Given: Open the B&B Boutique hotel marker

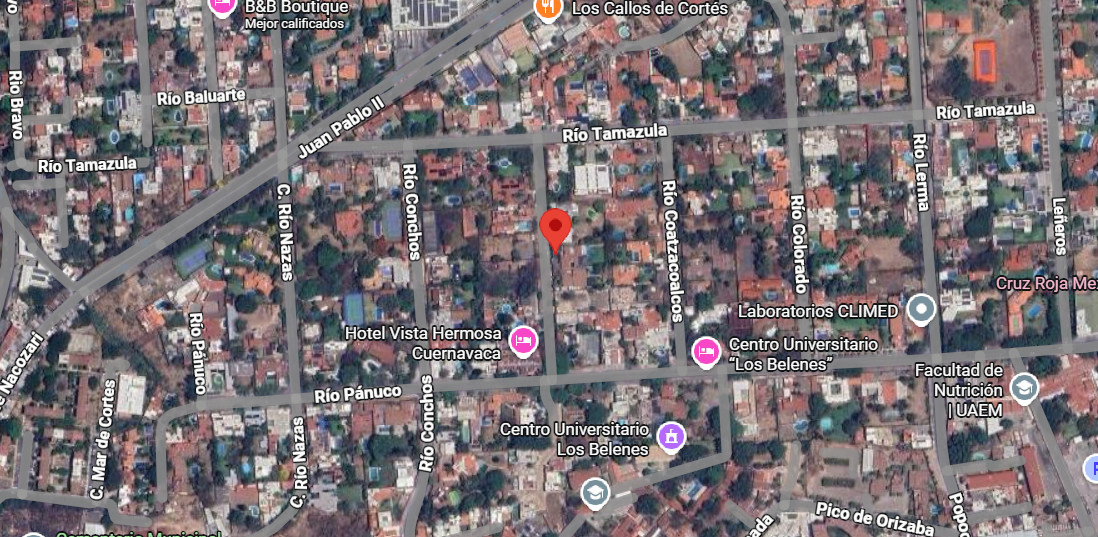Looking at the screenshot, I should [222, 6].
